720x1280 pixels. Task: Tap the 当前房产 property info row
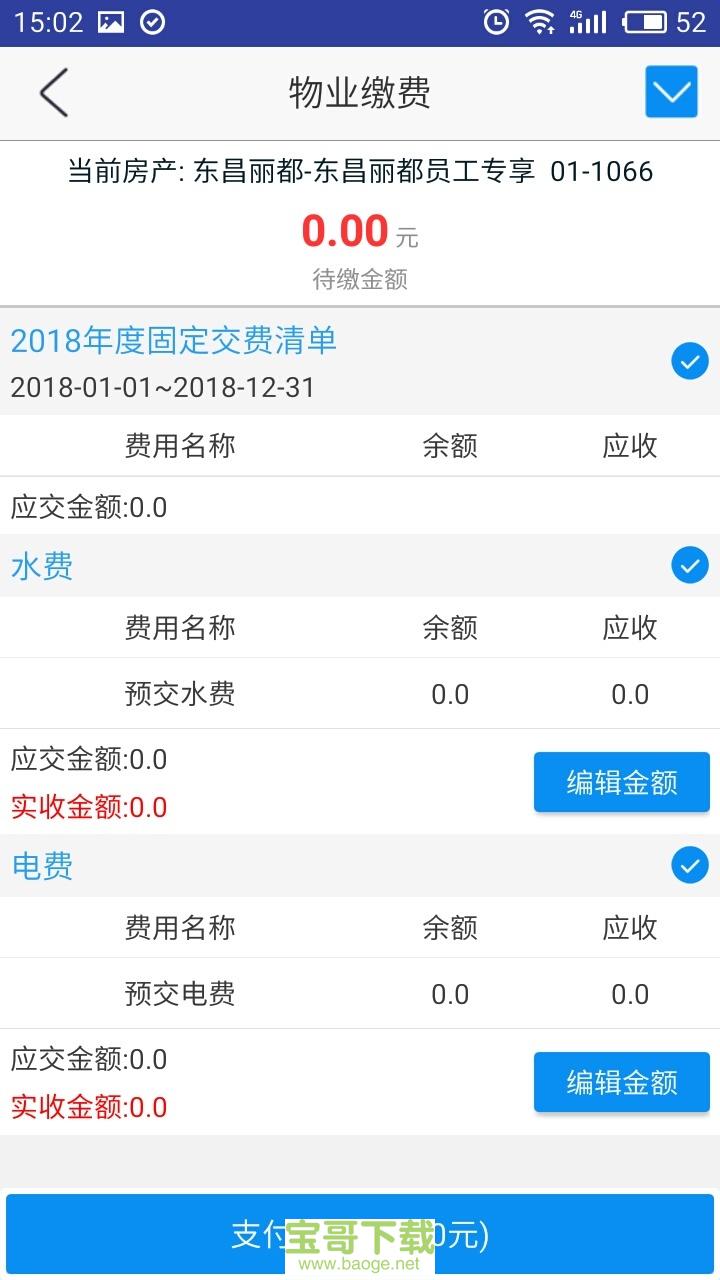tap(360, 171)
